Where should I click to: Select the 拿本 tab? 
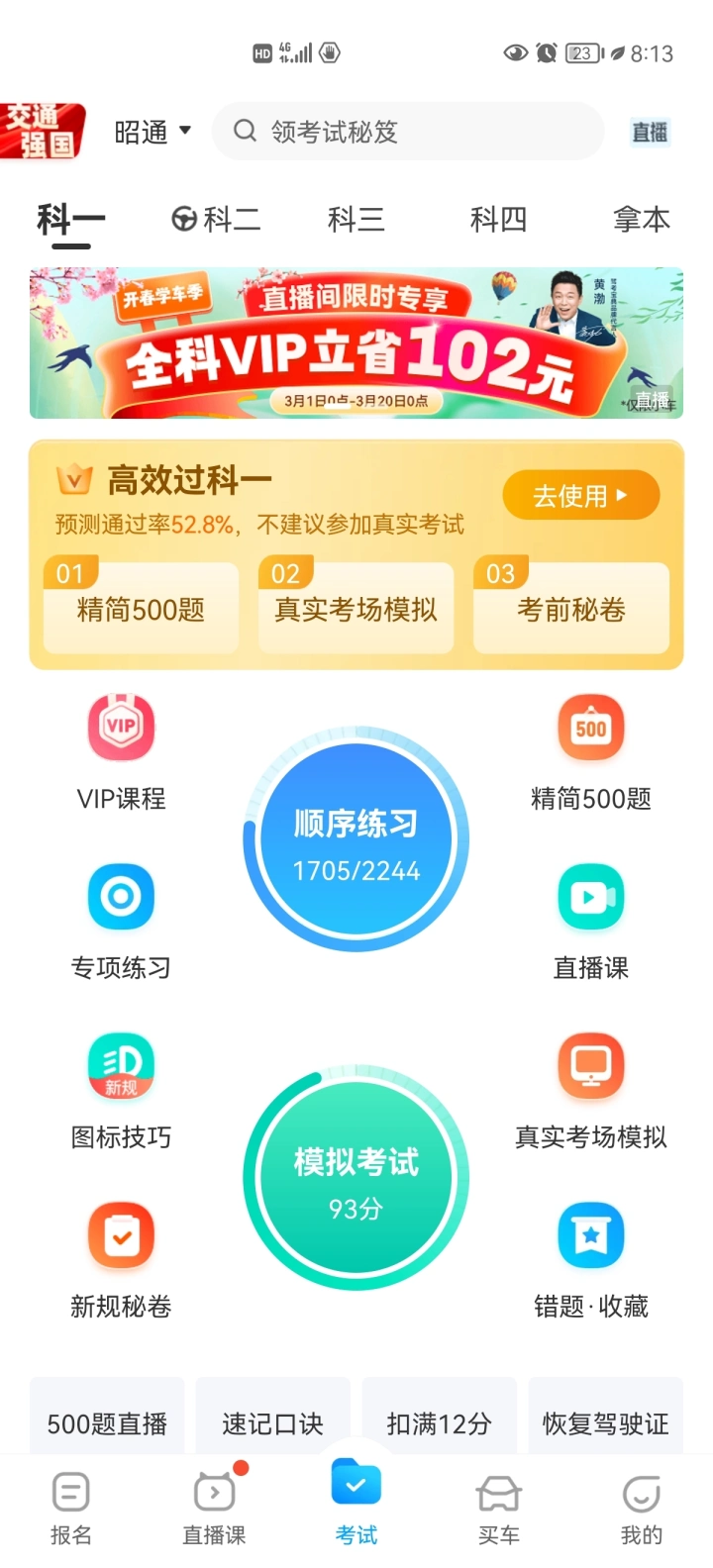[641, 219]
